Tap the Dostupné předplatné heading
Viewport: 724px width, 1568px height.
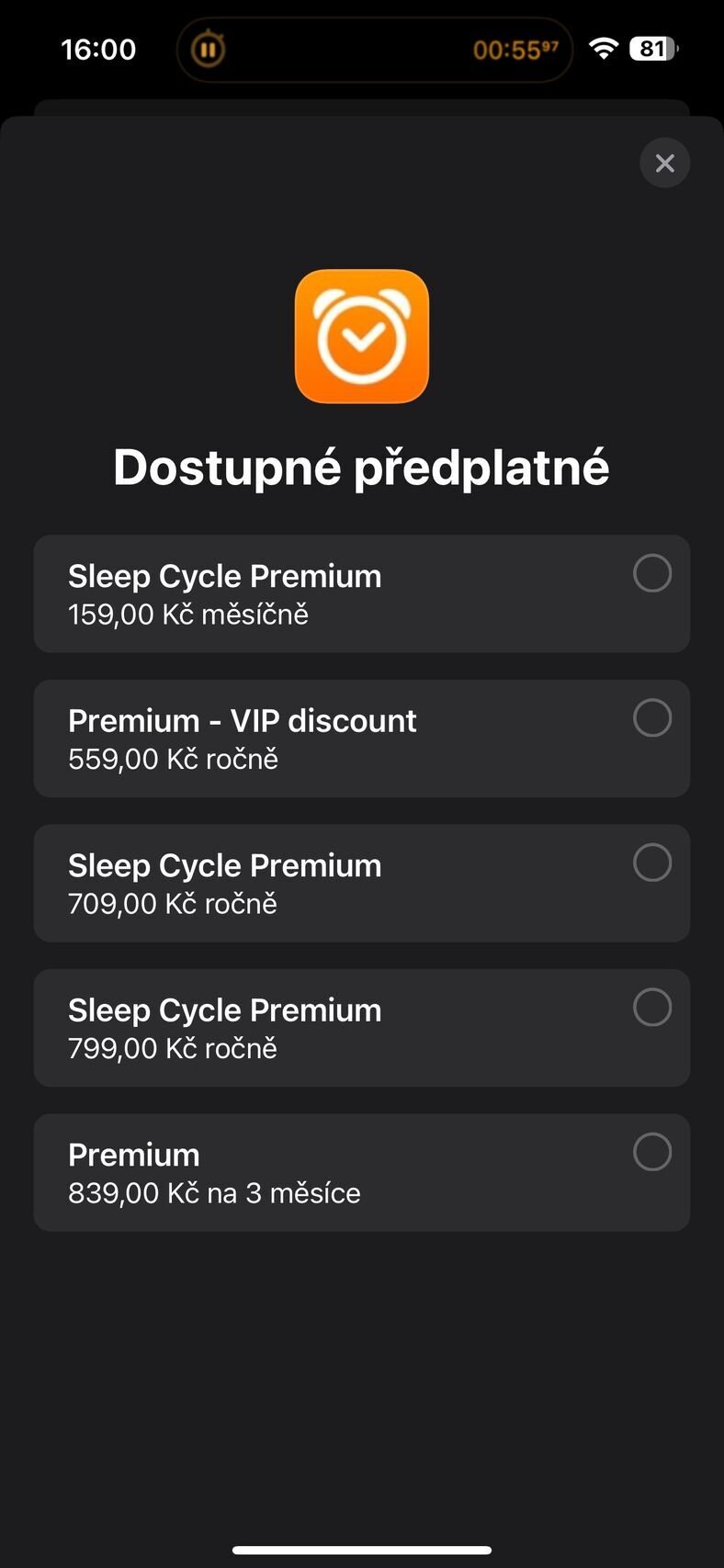(362, 467)
